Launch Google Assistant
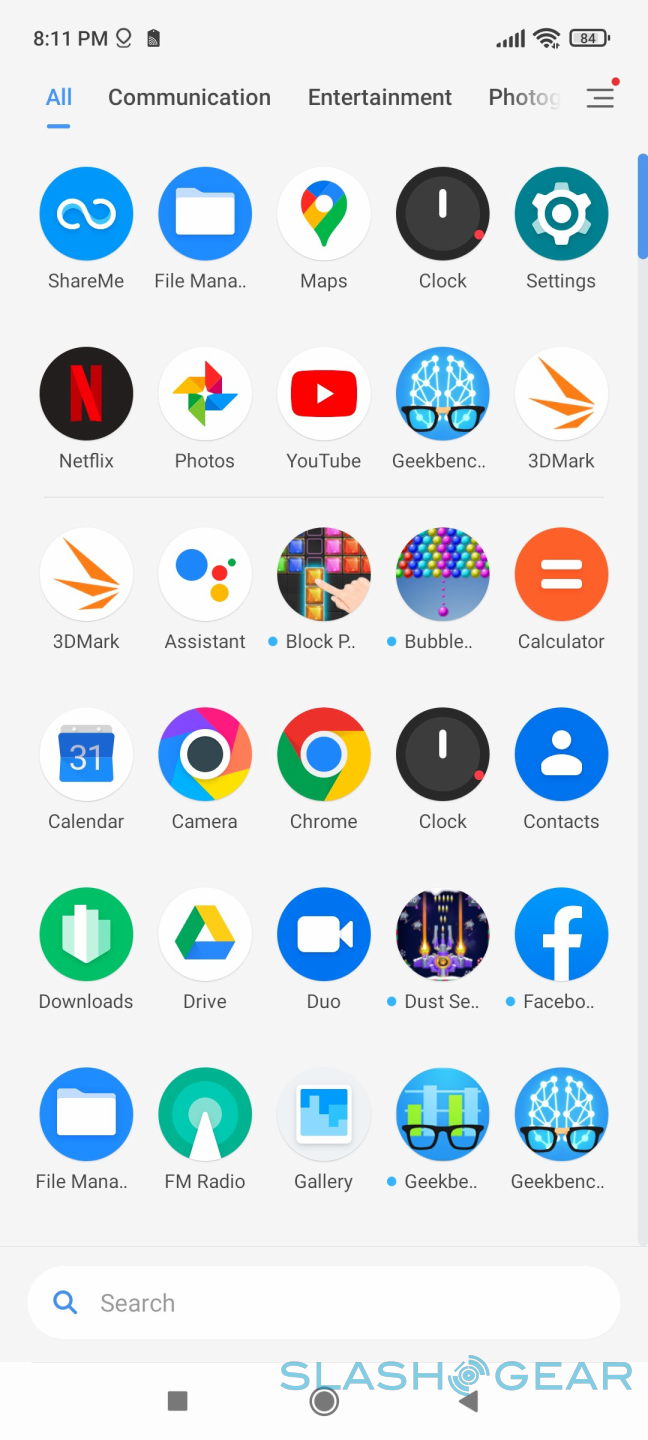Screen dimensions: 648x1440 (205, 574)
